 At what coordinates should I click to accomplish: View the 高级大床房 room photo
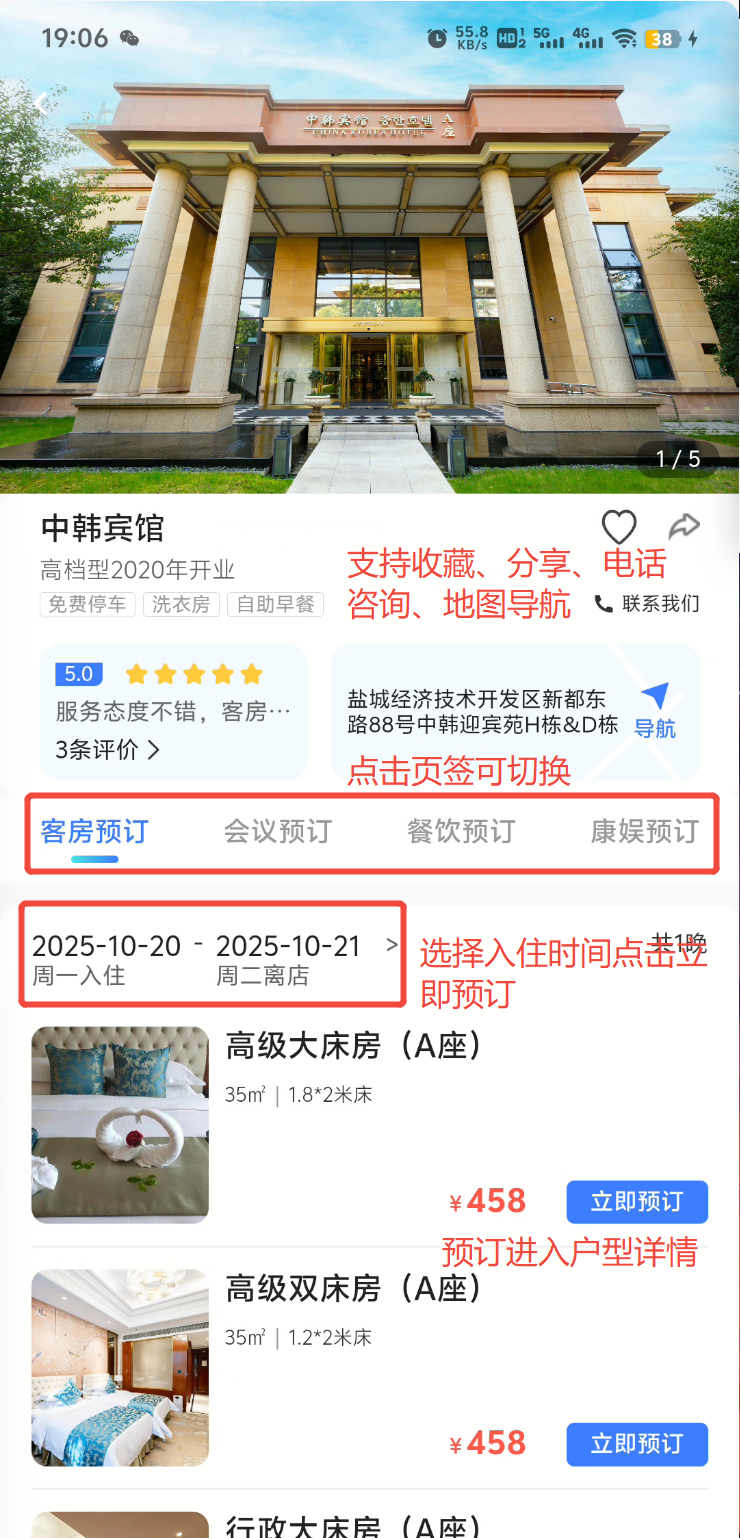pos(120,1124)
